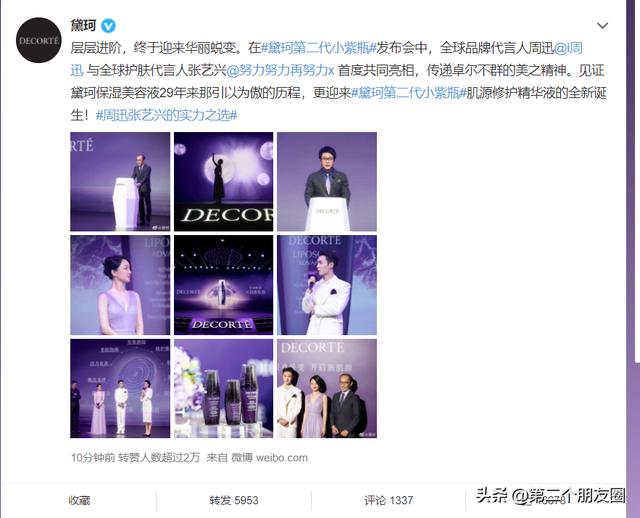Open the 黛珂 account name link

(x=84, y=24)
